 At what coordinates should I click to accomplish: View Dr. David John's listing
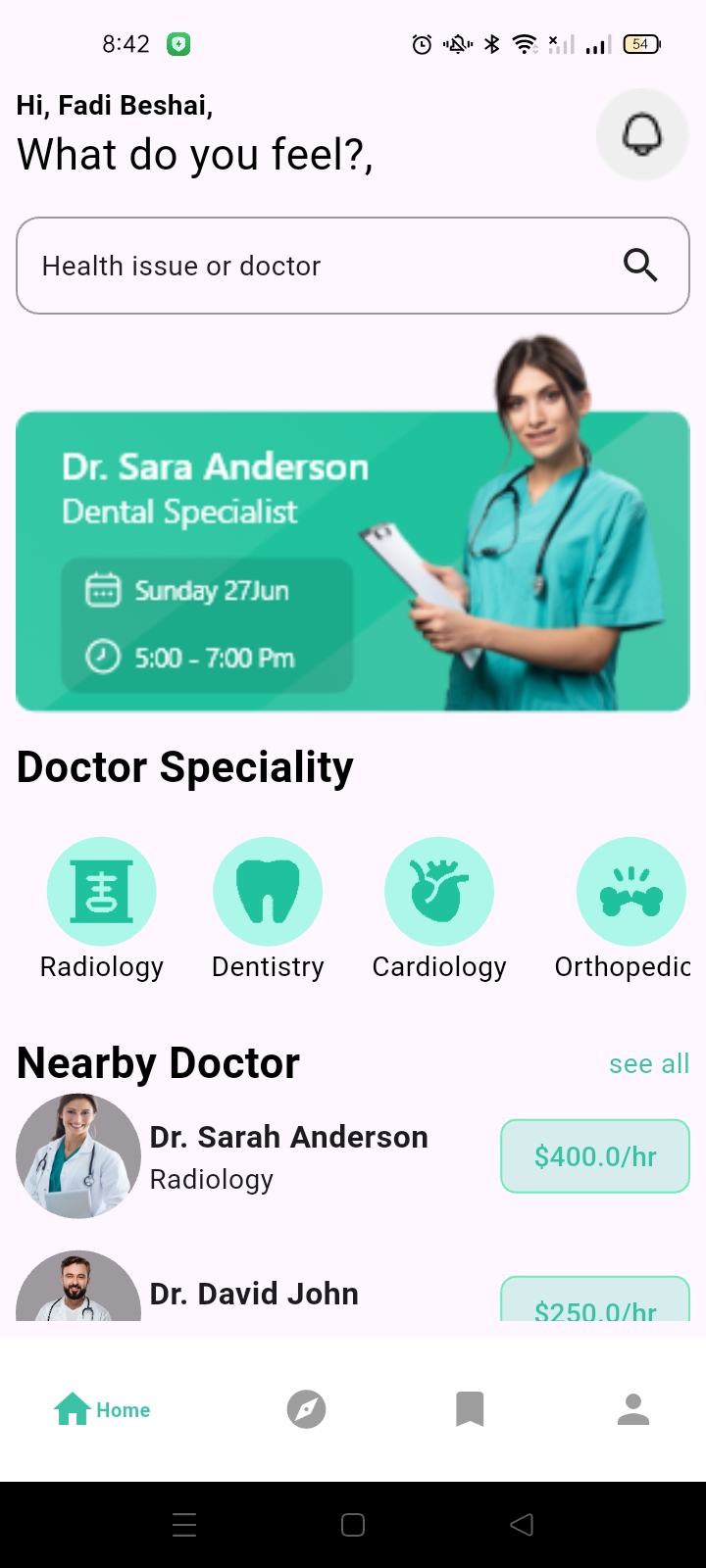(x=254, y=1294)
